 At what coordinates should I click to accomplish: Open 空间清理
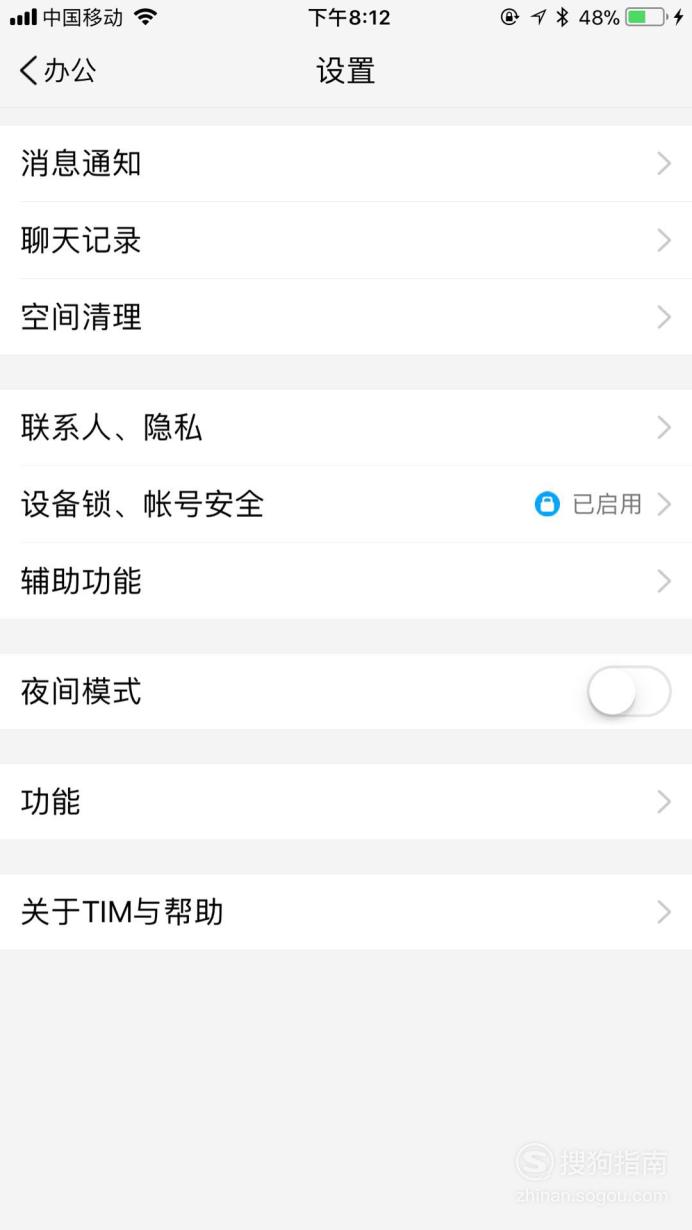(x=346, y=317)
